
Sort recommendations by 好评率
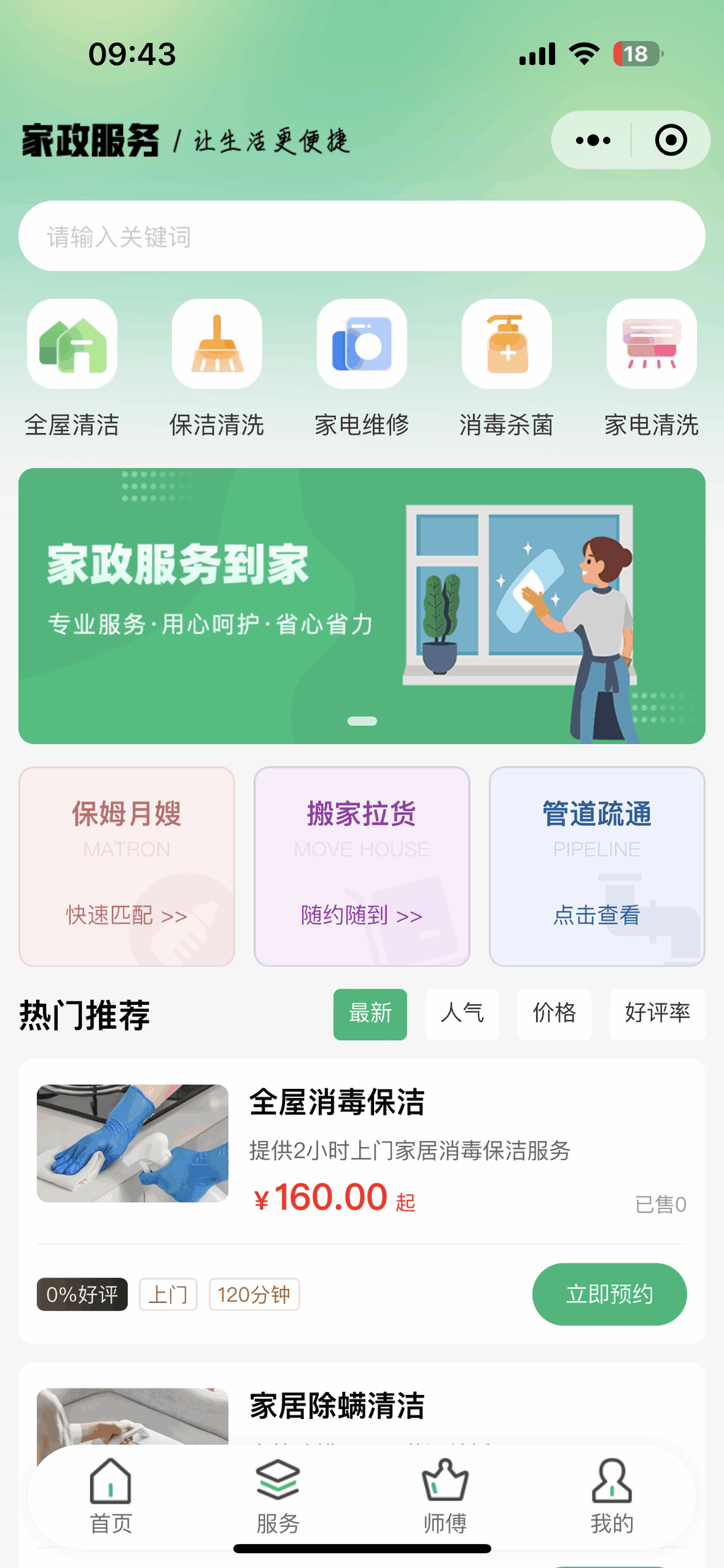pyautogui.click(x=657, y=1014)
